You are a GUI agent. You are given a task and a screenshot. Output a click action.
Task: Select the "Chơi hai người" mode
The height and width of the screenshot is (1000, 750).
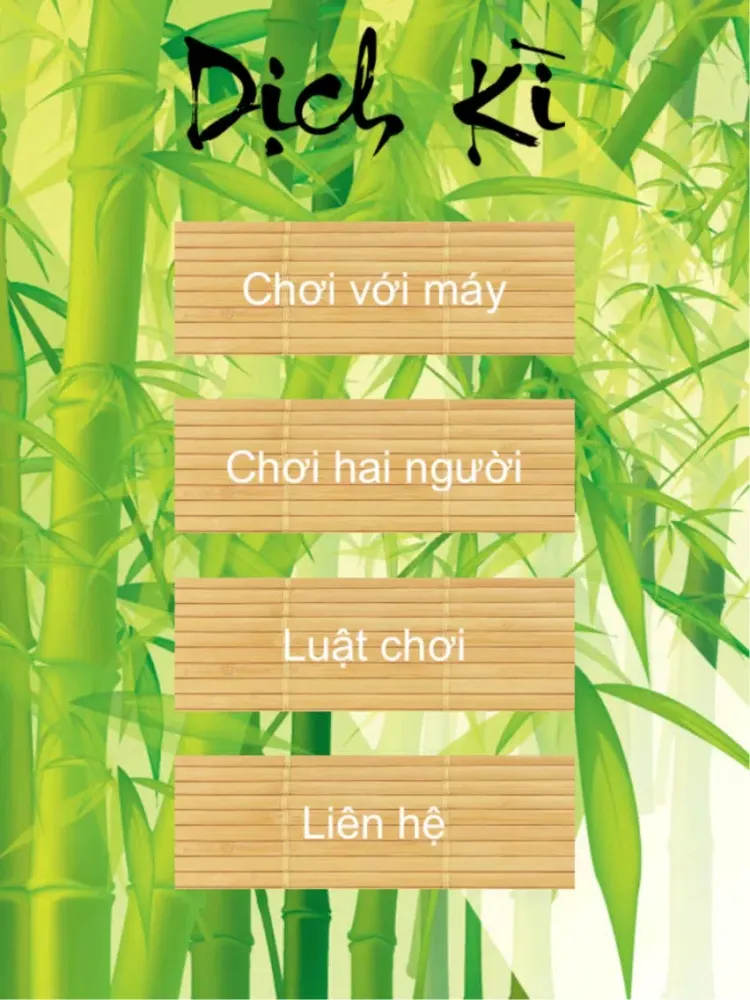tap(374, 467)
